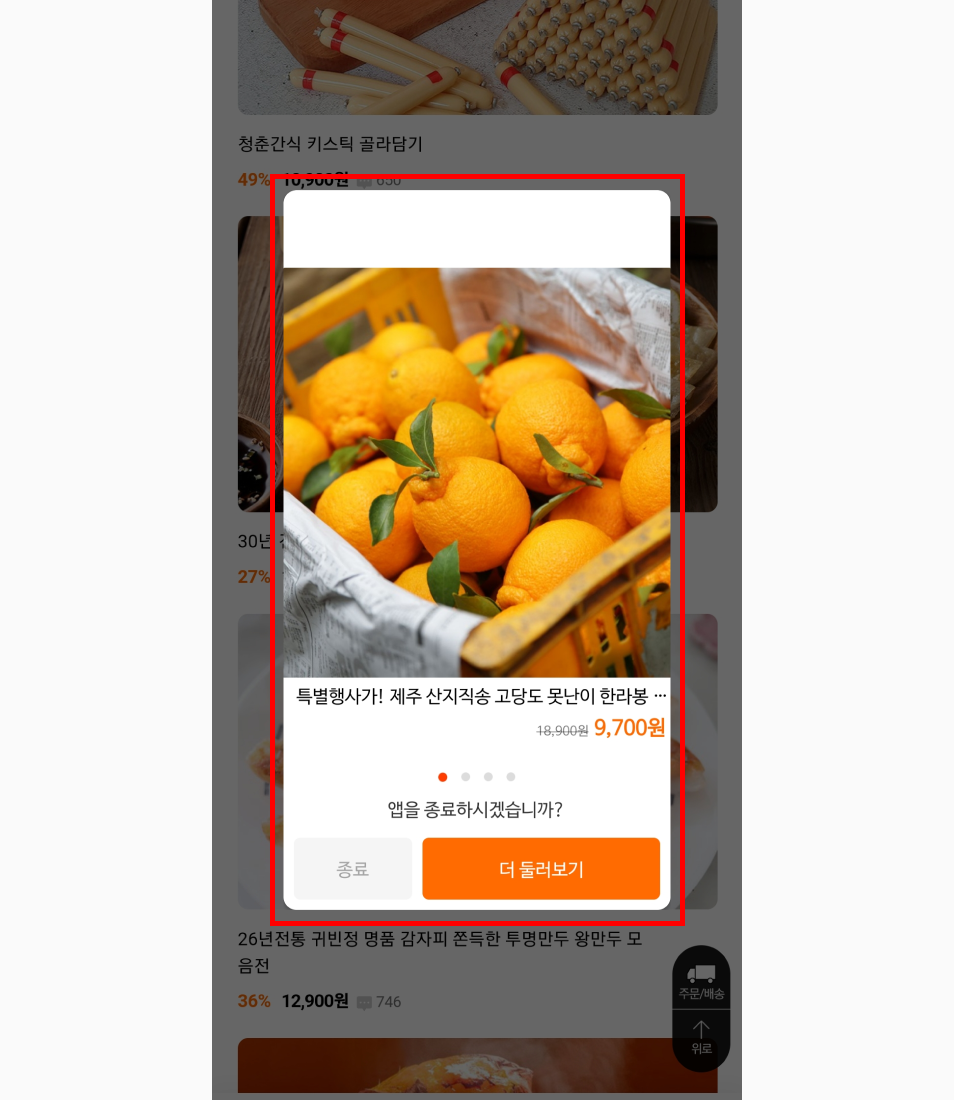This screenshot has height=1100, width=954.
Task: Click the speech bubble icon beside 746
Action: pyautogui.click(x=362, y=1002)
